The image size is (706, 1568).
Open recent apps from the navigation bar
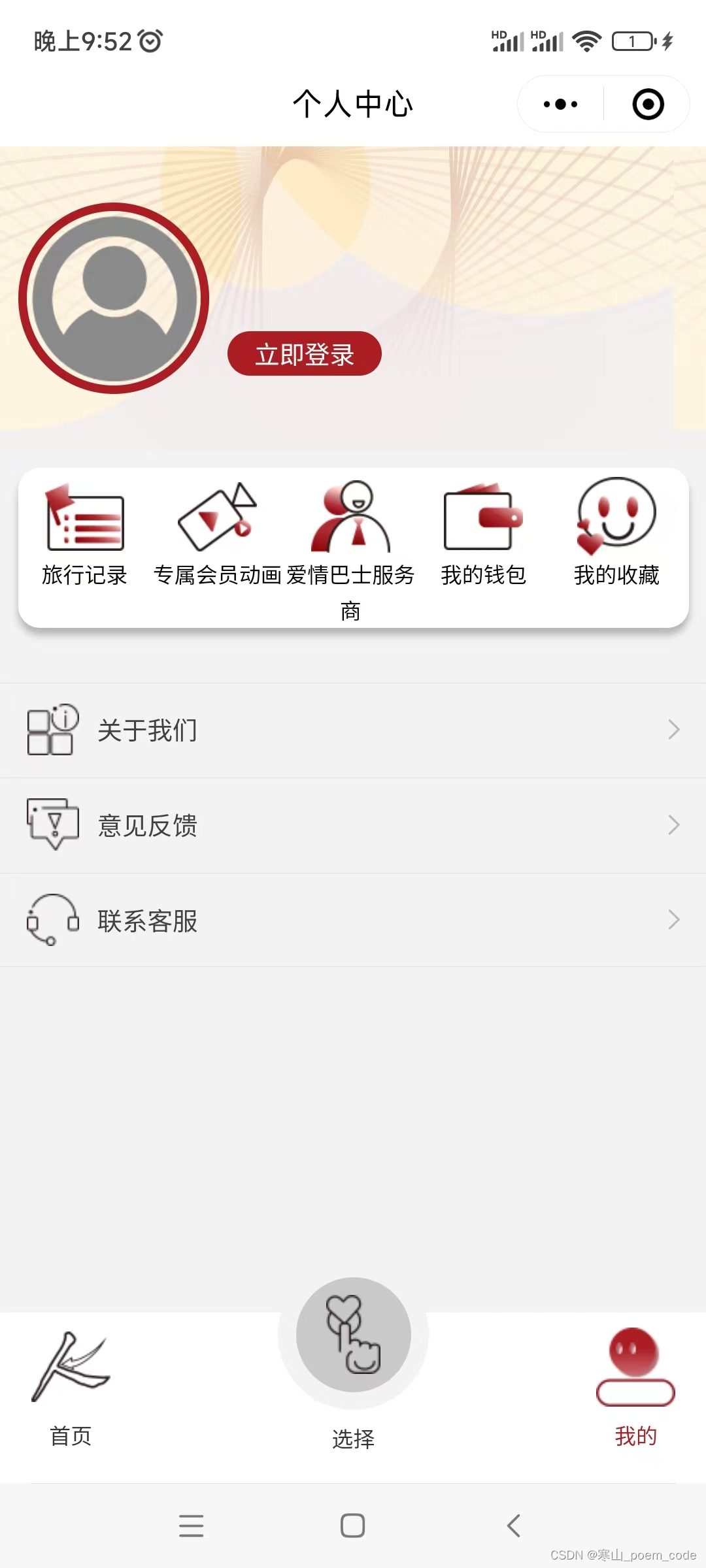pos(191,1526)
